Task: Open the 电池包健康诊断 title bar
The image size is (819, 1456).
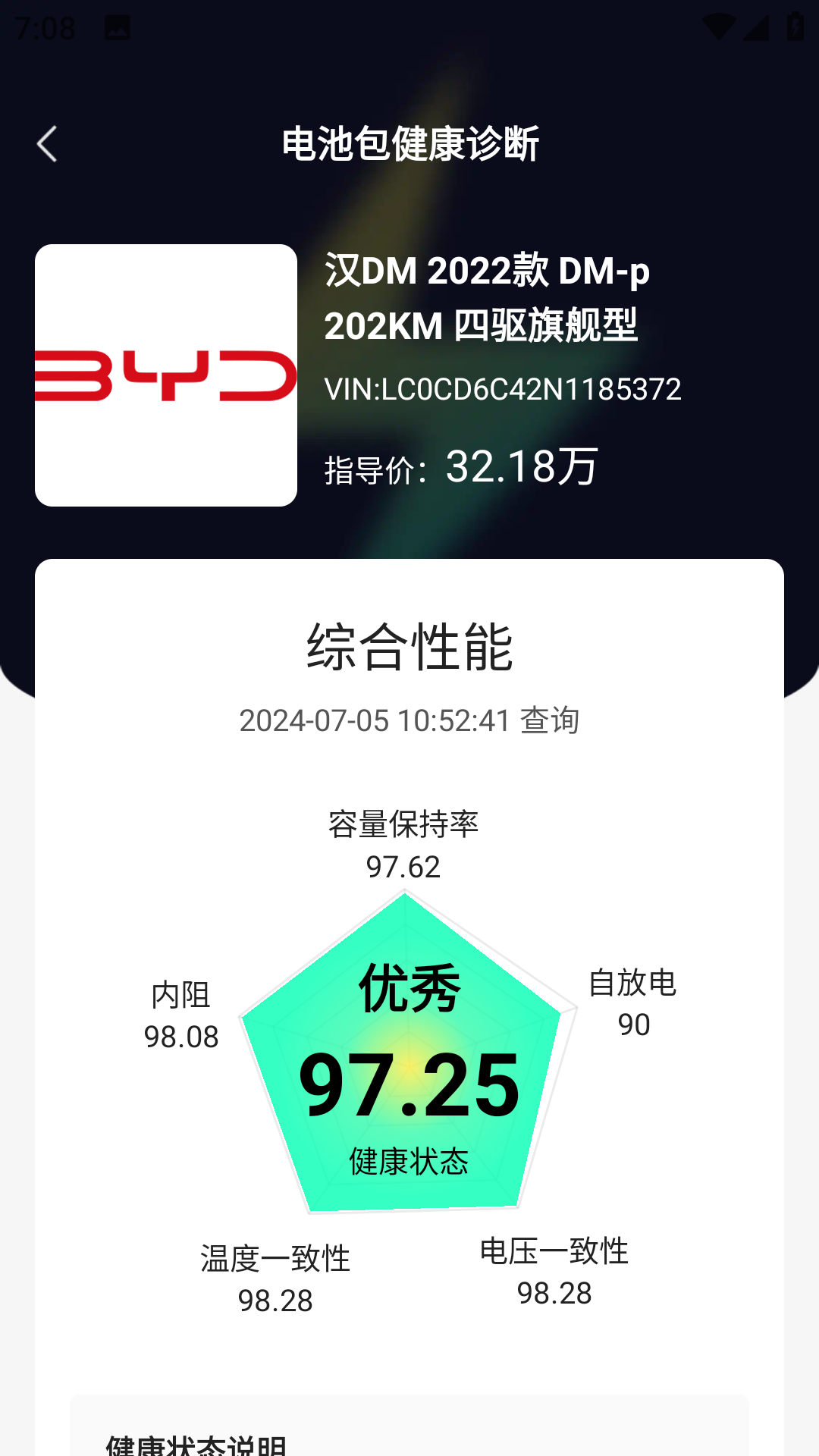Action: (409, 144)
